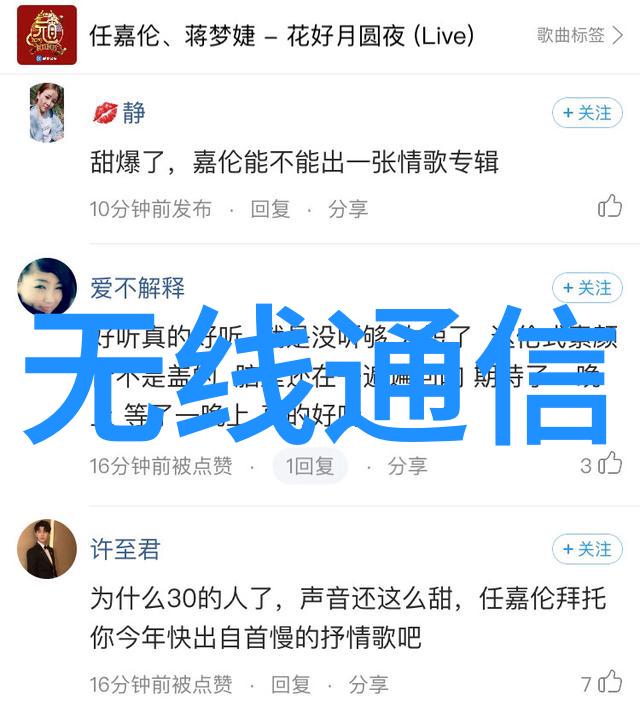View the 1回复 on 爱不解释's comment
The image size is (640, 713).
coord(310,466)
